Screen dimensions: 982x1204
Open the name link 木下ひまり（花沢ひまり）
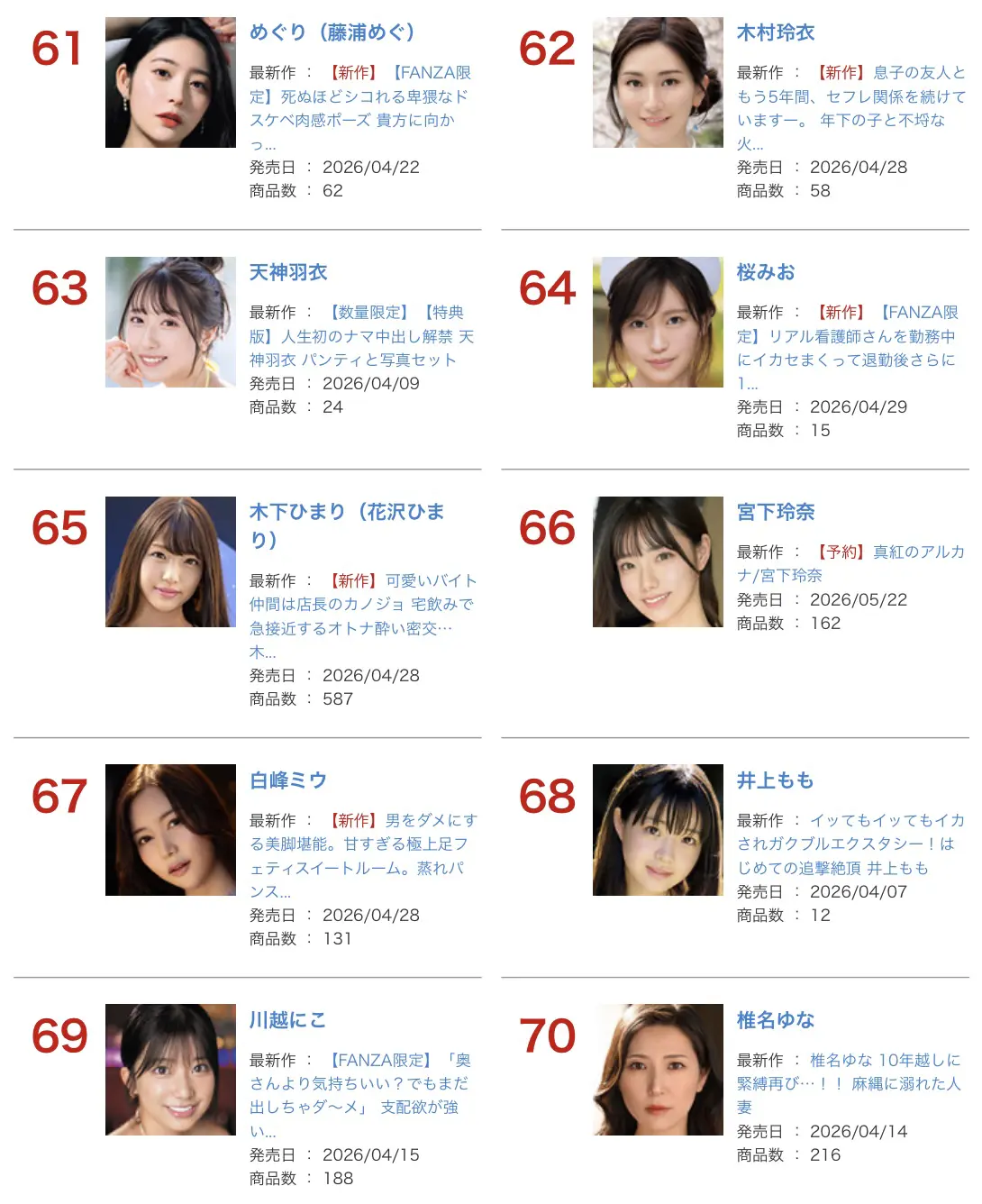[x=347, y=525]
